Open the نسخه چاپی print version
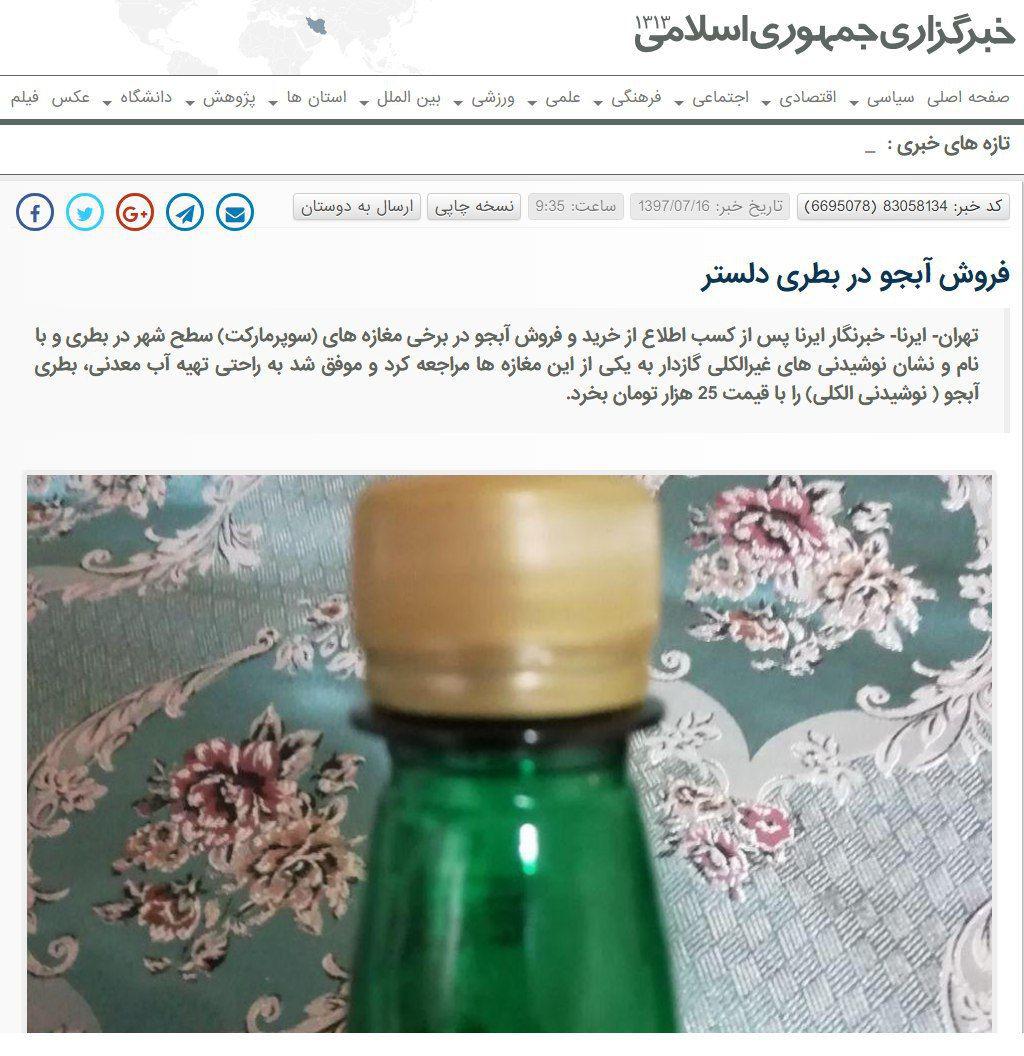The height and width of the screenshot is (1056, 1024). 474,207
